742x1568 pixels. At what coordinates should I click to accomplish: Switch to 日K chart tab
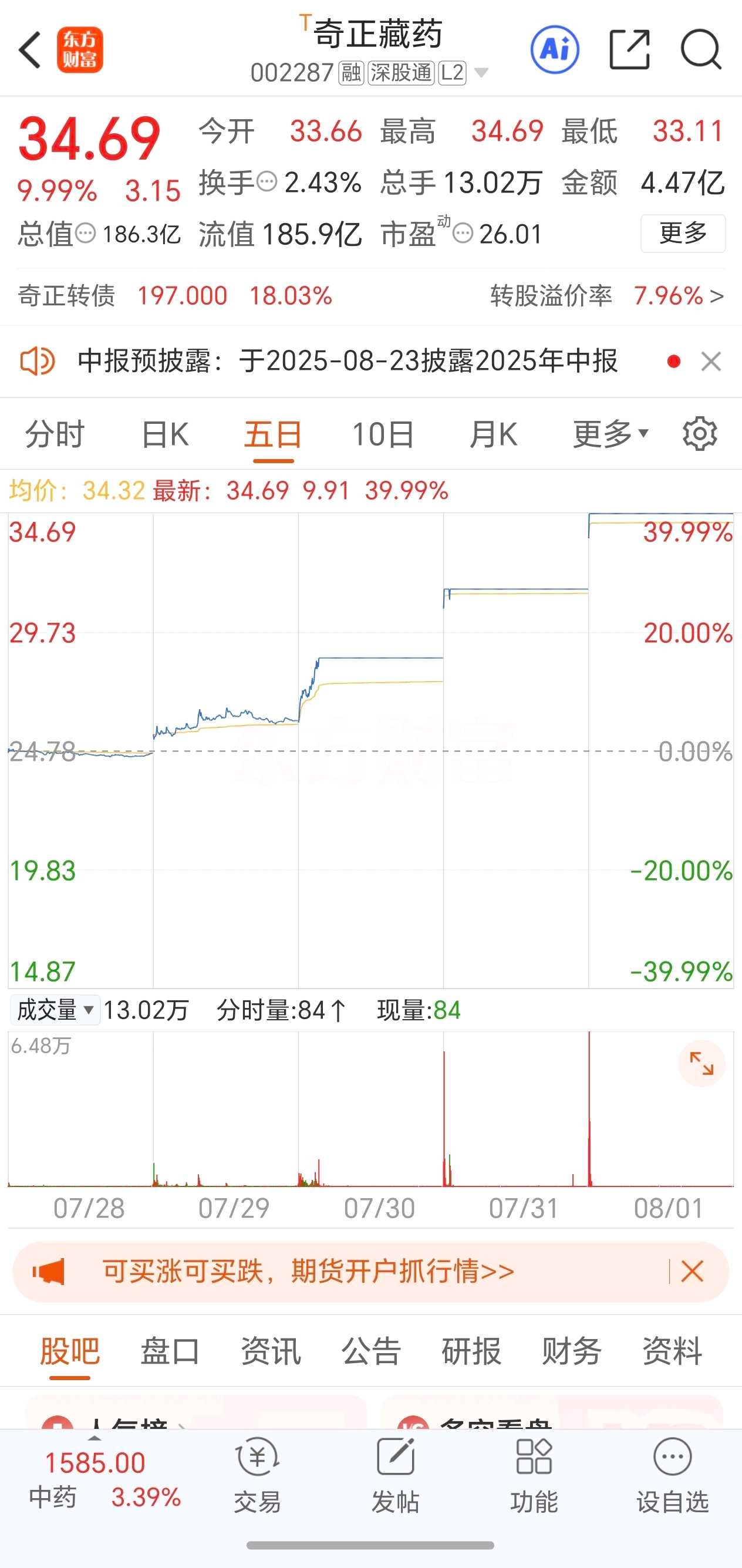click(164, 434)
